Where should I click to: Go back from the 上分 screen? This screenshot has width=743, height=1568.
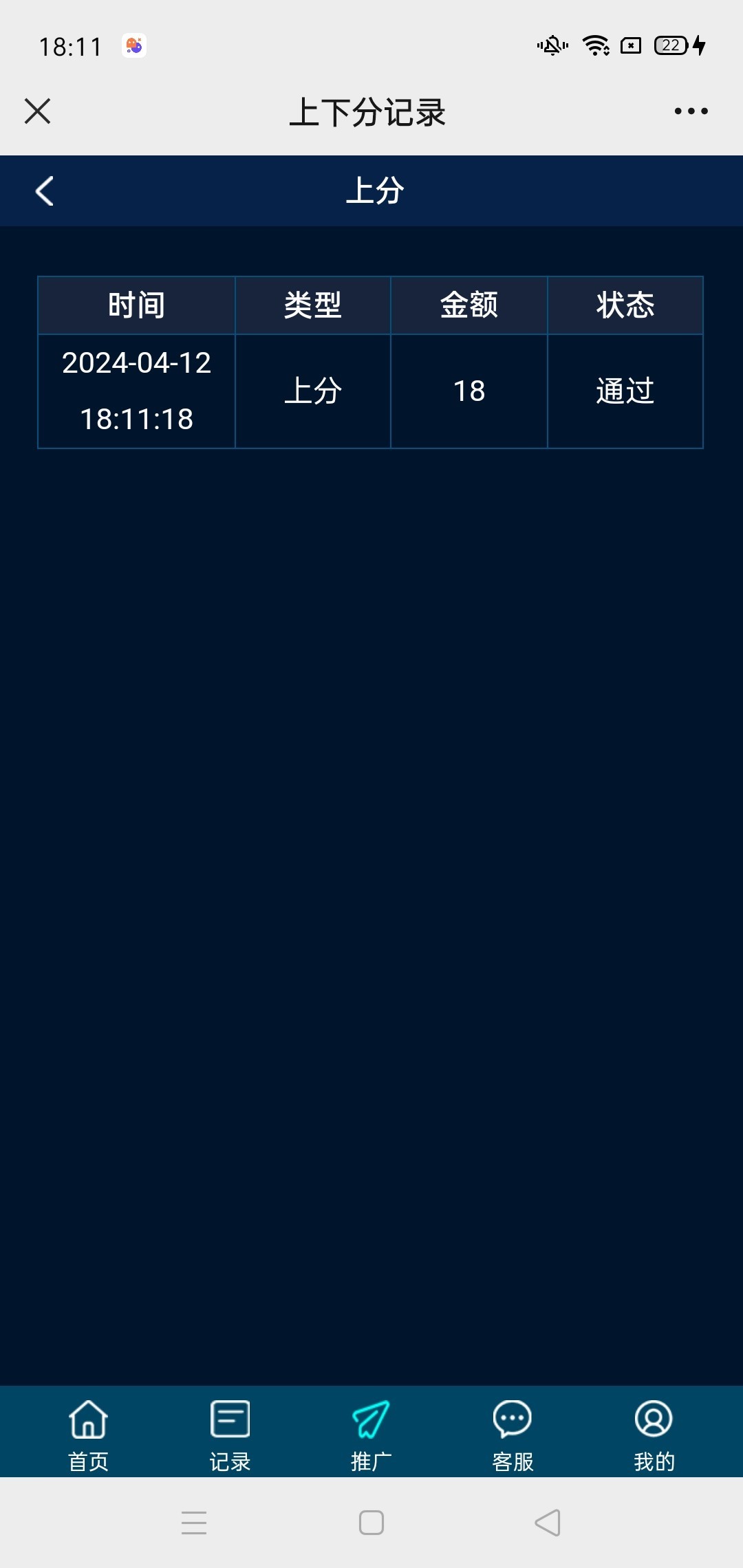tap(45, 191)
